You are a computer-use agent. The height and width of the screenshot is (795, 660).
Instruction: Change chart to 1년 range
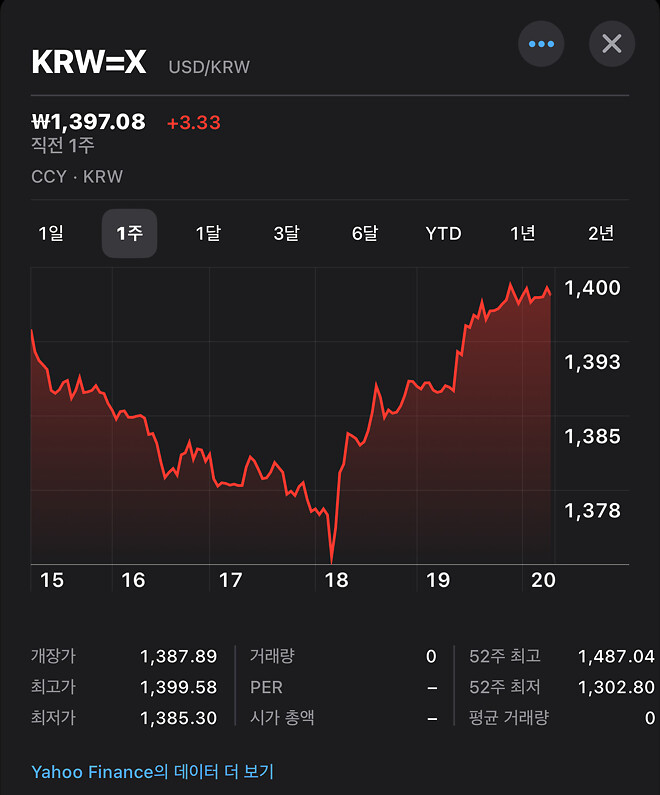[x=522, y=233]
